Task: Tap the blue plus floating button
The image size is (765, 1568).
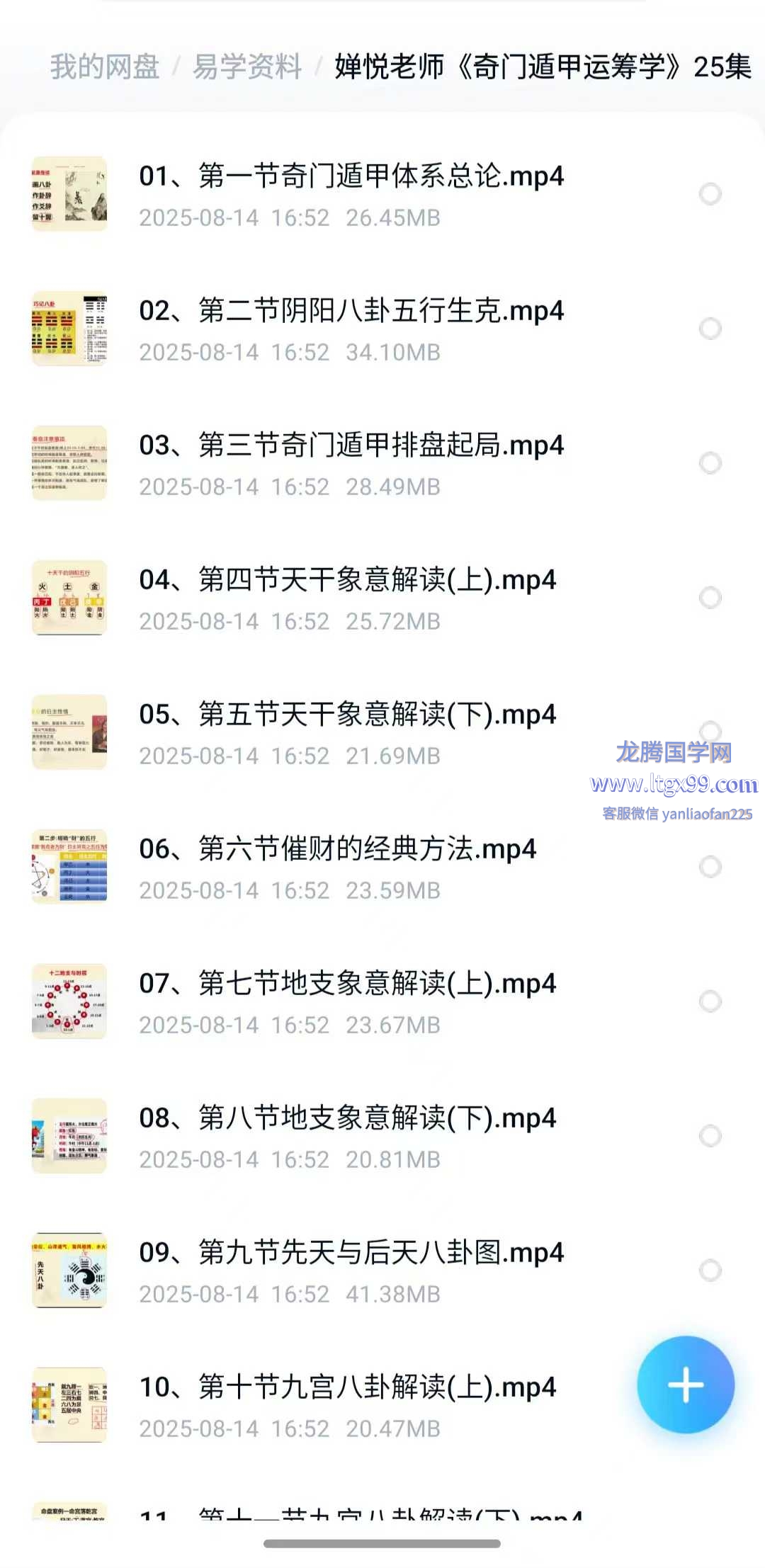Action: pyautogui.click(x=685, y=1385)
